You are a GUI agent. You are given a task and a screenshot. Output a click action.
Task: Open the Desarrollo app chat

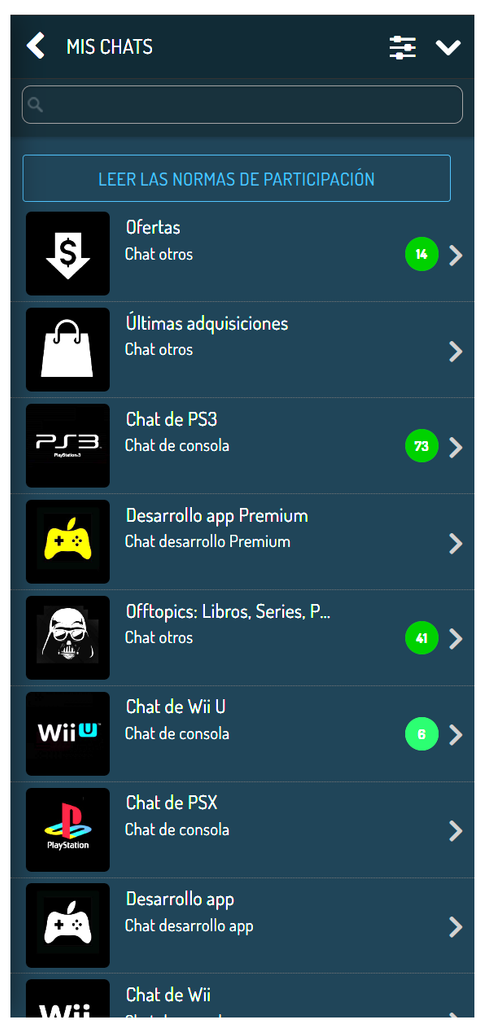point(242,925)
